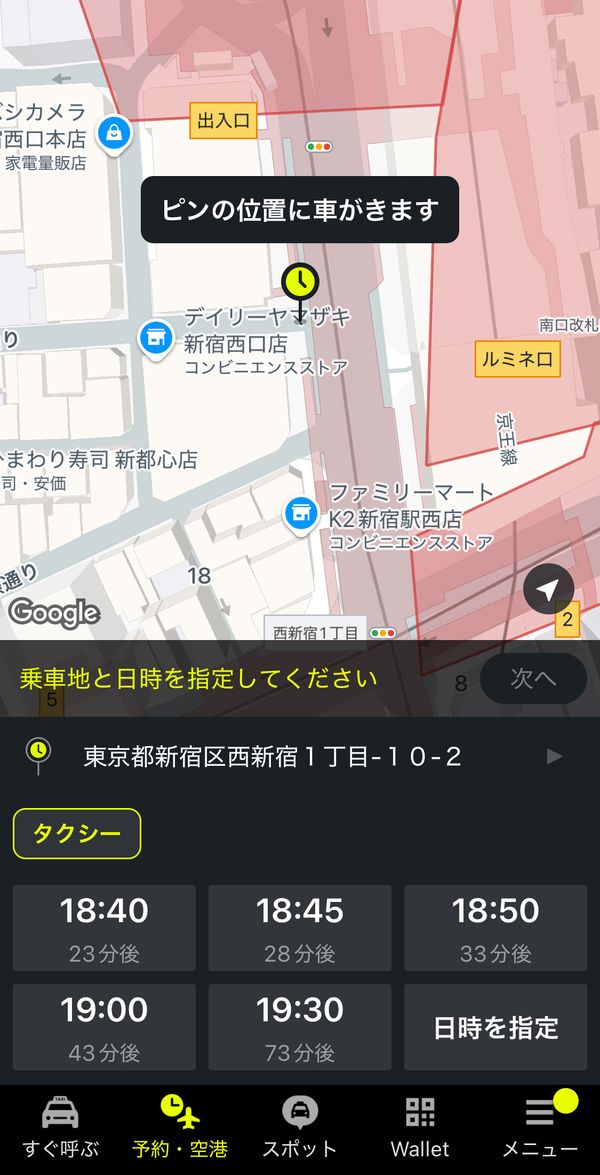Choose the 18:45 pickup time
The height and width of the screenshot is (1175, 600).
click(x=300, y=928)
